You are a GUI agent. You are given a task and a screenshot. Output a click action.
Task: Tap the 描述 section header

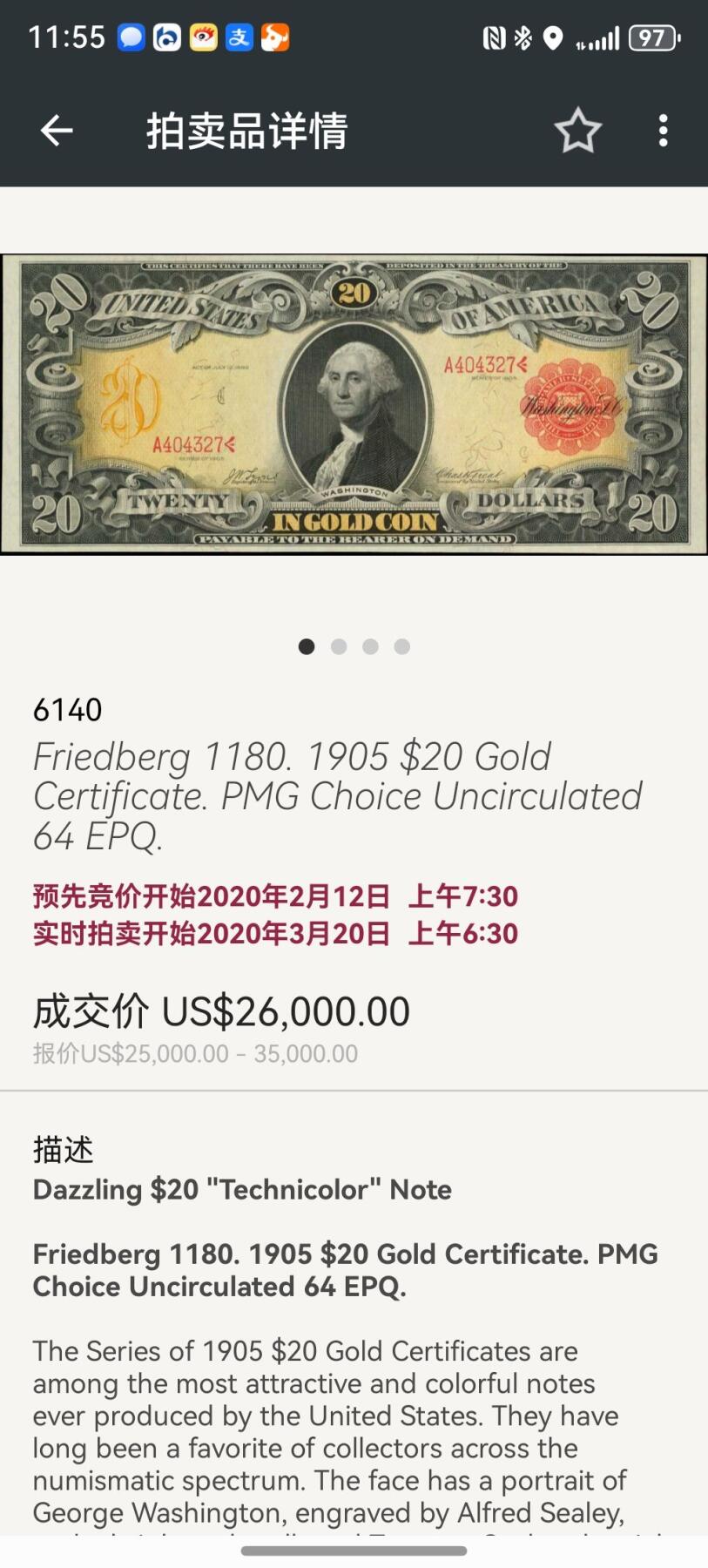(x=63, y=1150)
